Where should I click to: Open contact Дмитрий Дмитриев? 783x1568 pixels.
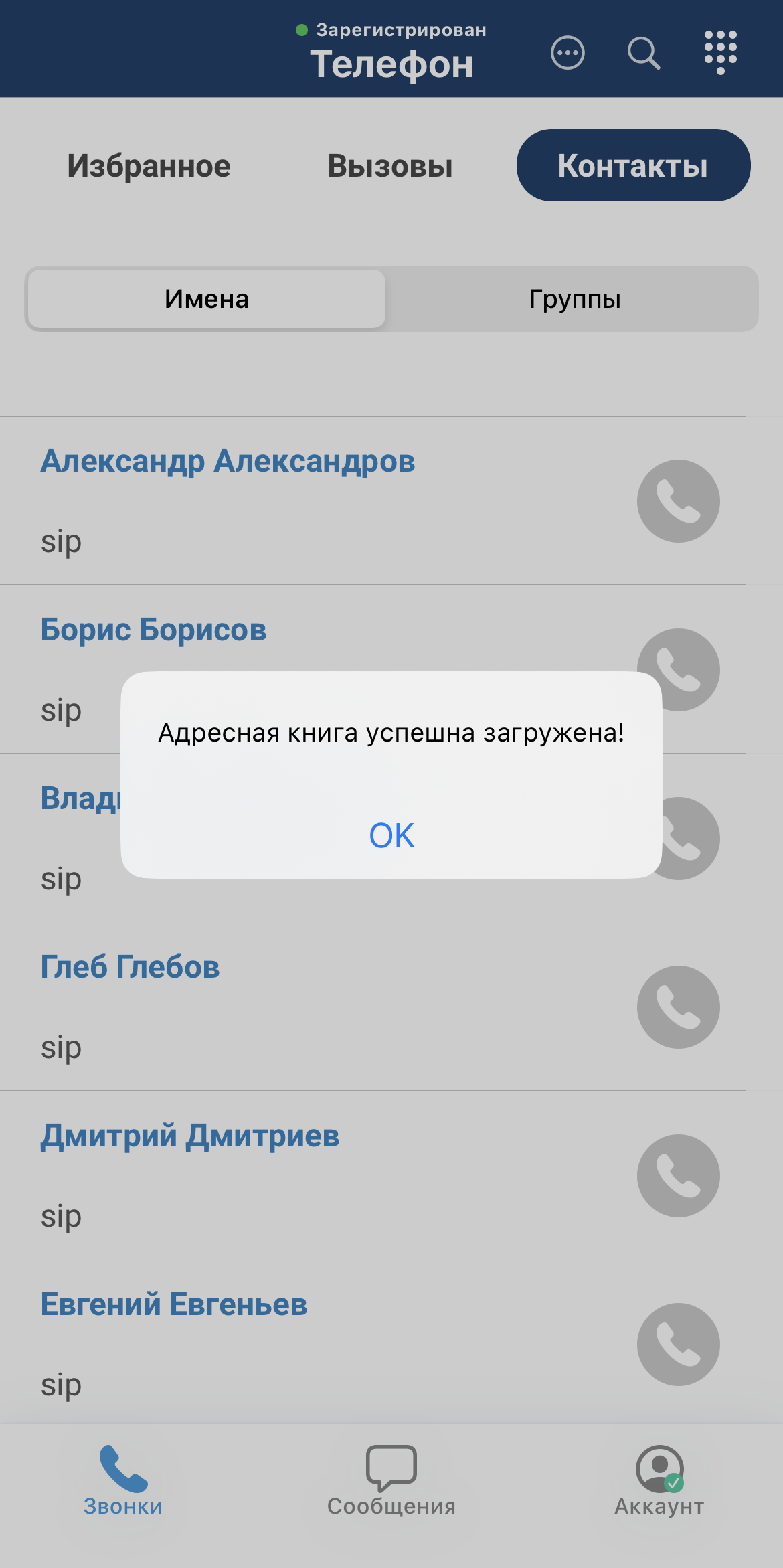click(190, 1136)
